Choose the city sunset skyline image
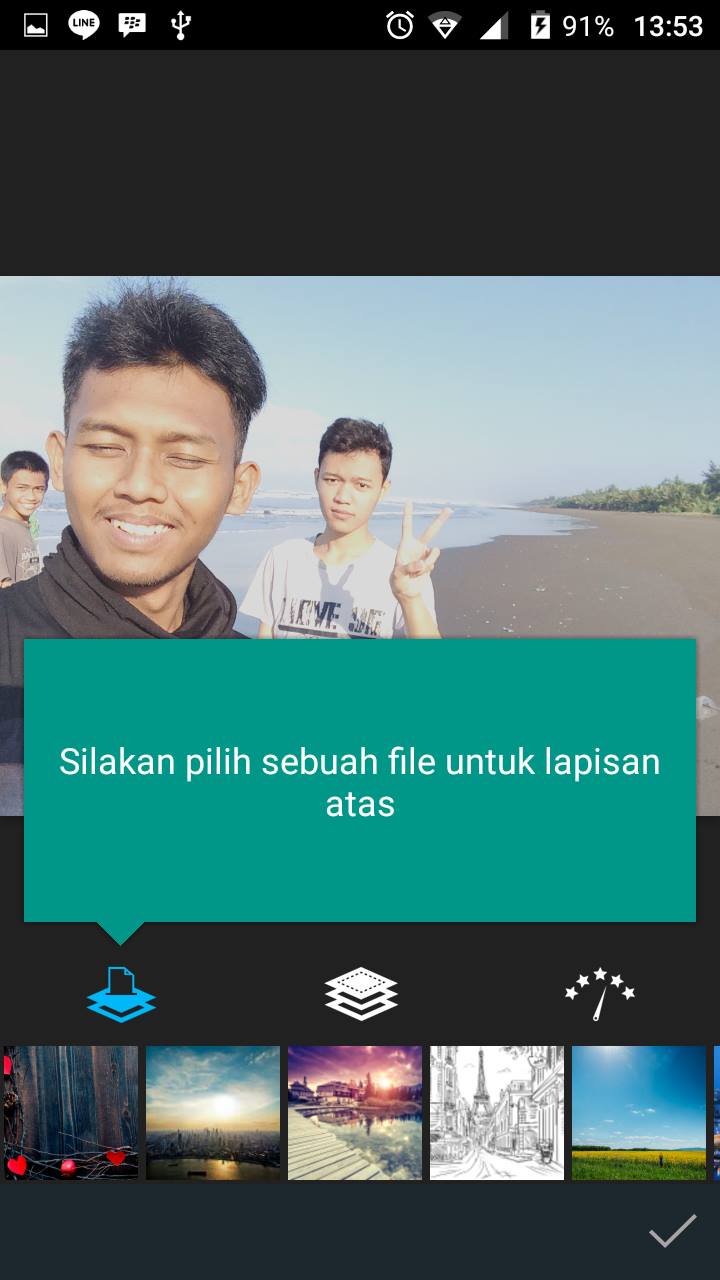Image resolution: width=720 pixels, height=1280 pixels. (213, 1113)
